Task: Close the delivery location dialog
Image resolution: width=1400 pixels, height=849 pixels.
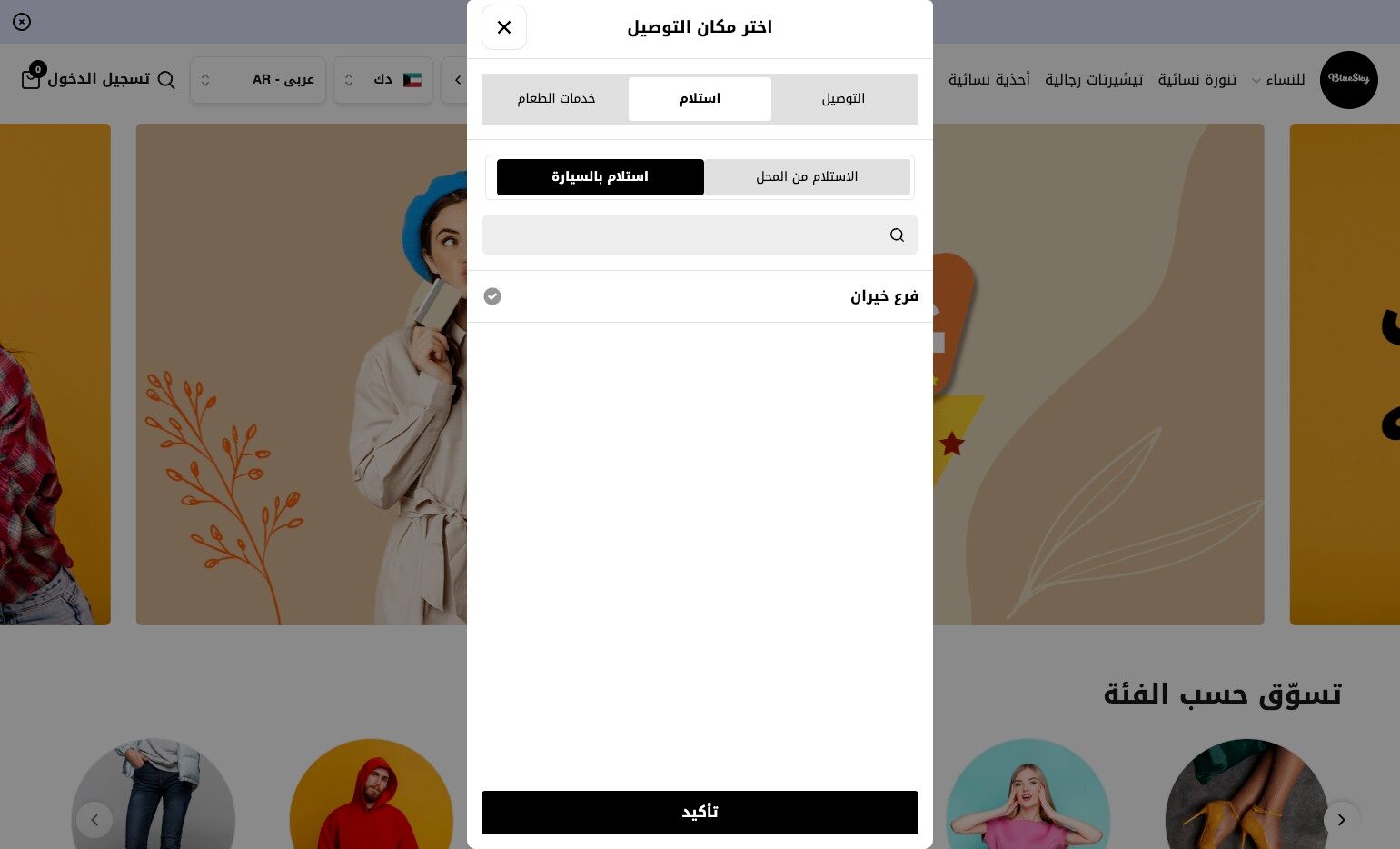Action: 504,27
